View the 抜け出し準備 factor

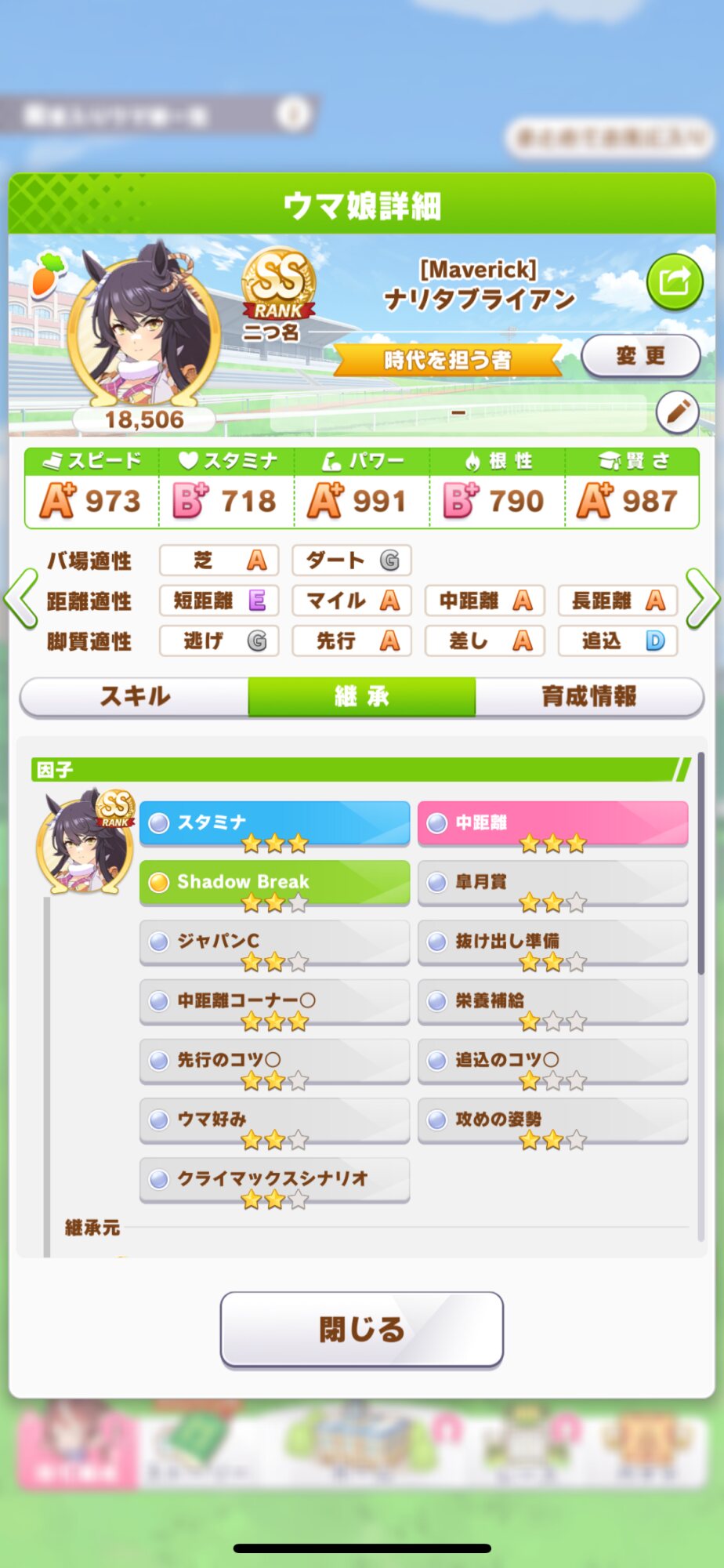click(x=552, y=942)
